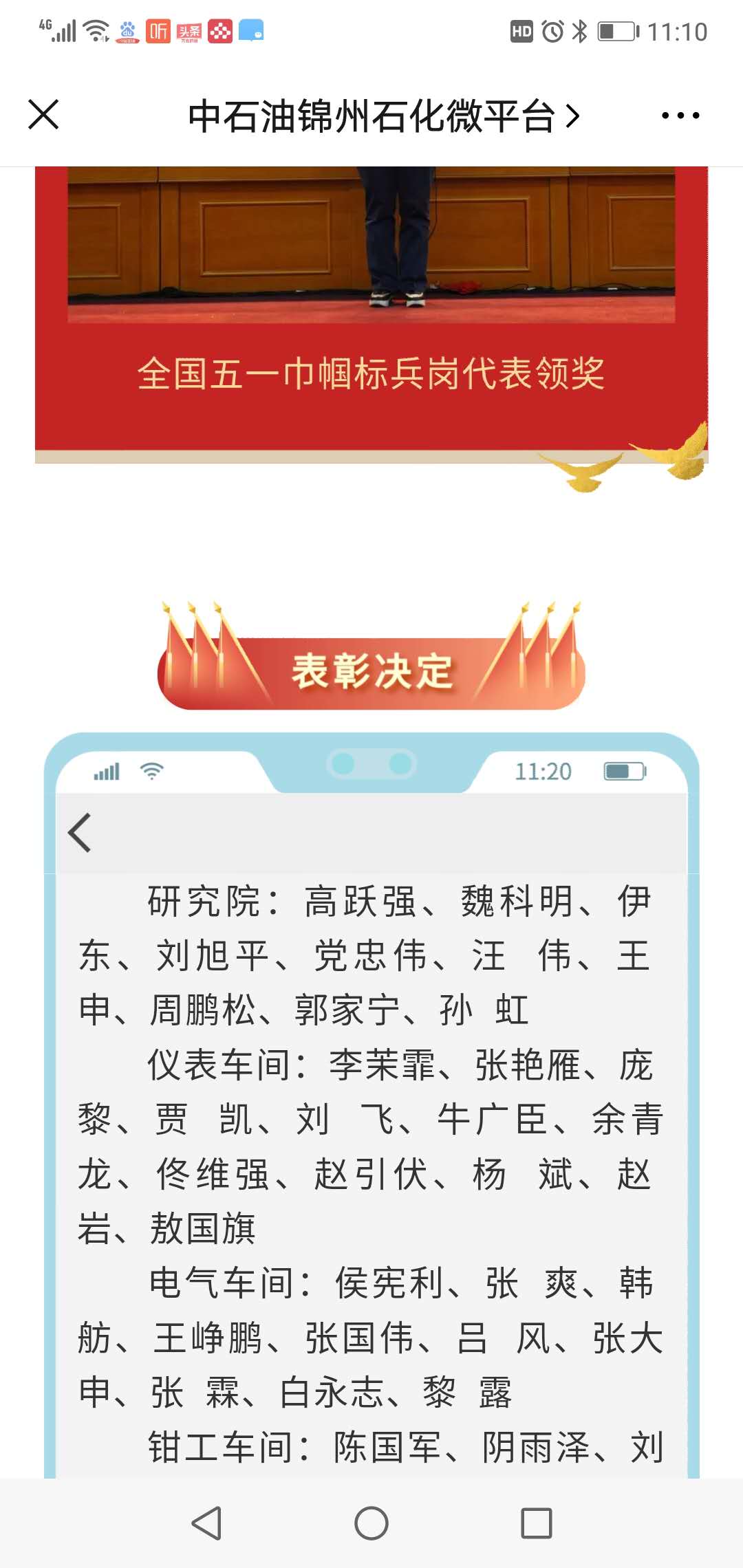Image resolution: width=743 pixels, height=1568 pixels.
Task: Close the article with the X button
Action: pos(43,115)
